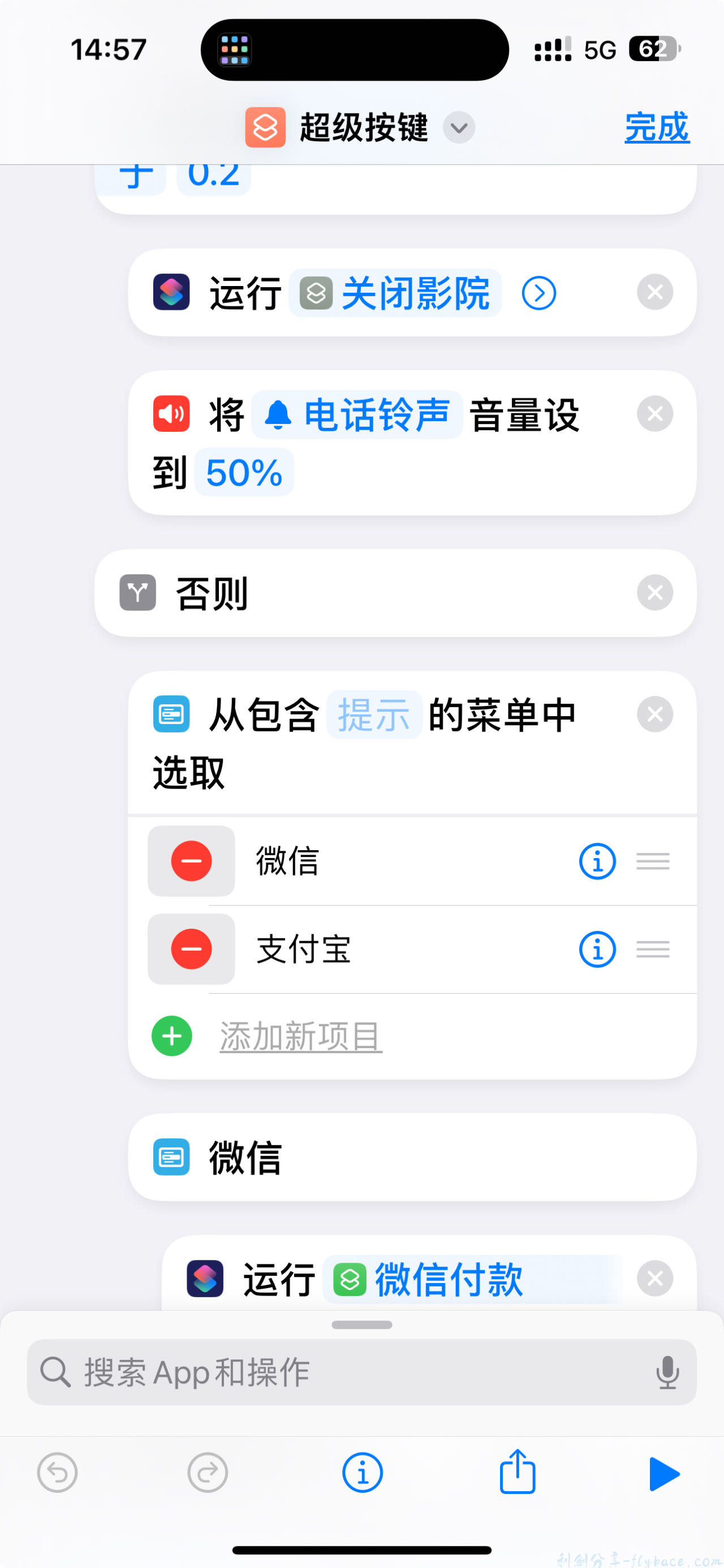Viewport: 724px width, 1568px height.
Task: Tap 完成 to finish editing
Action: click(657, 127)
